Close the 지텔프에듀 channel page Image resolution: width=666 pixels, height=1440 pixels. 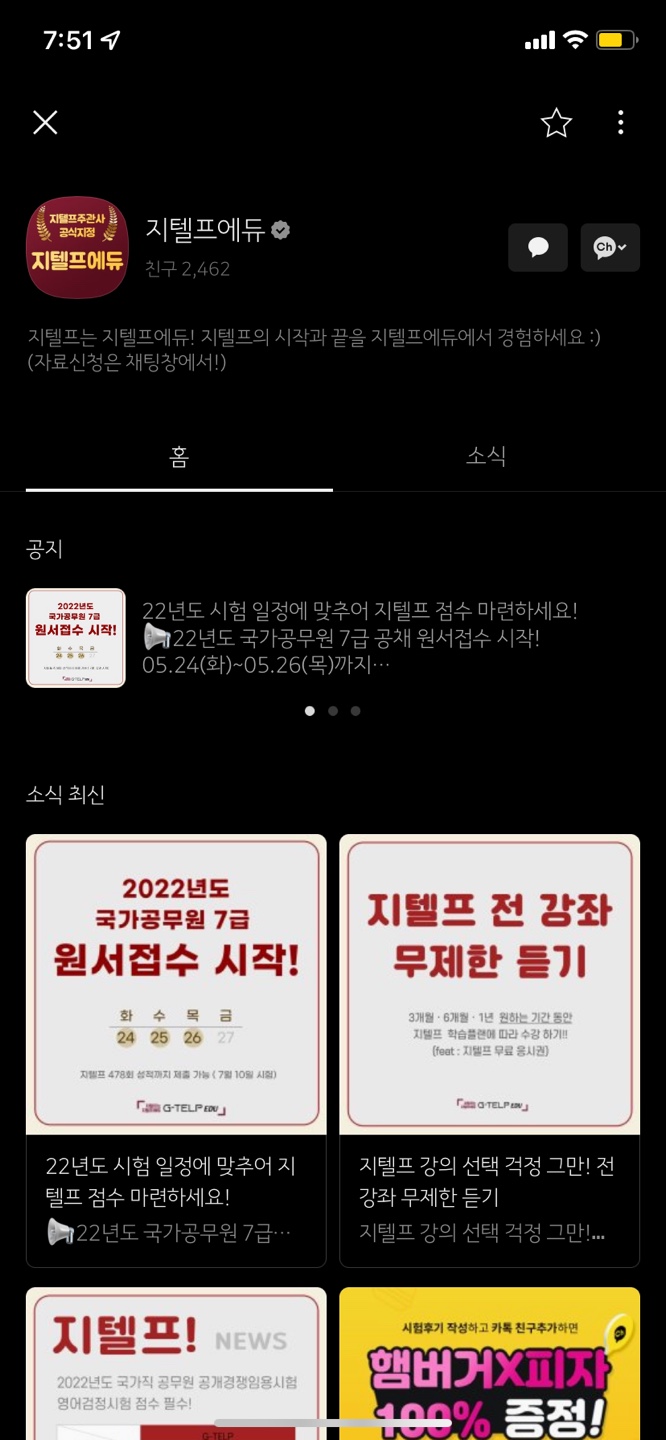click(45, 123)
